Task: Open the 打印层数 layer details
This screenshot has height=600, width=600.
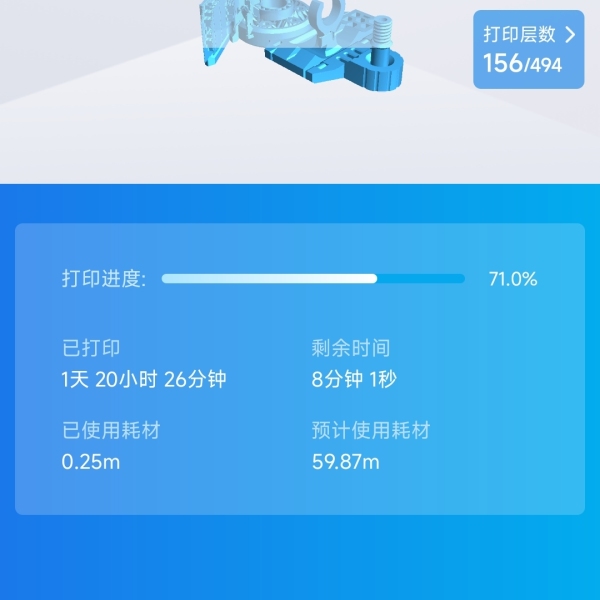Action: pyautogui.click(x=528, y=49)
